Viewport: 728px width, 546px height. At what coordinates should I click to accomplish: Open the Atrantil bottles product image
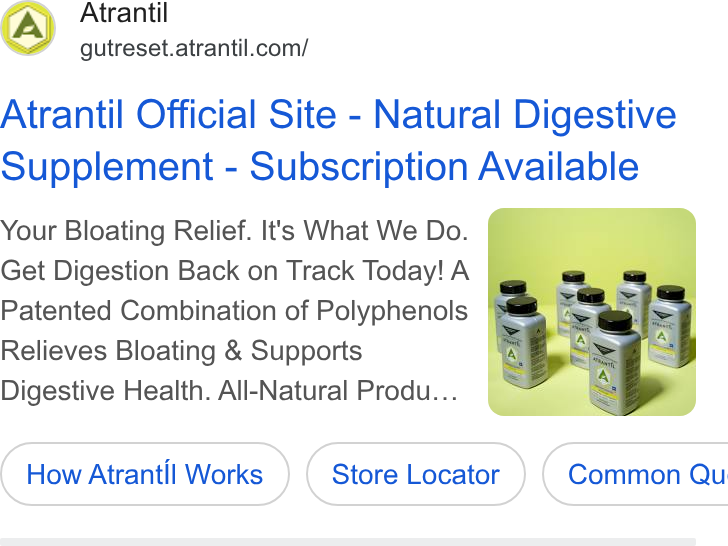point(592,312)
